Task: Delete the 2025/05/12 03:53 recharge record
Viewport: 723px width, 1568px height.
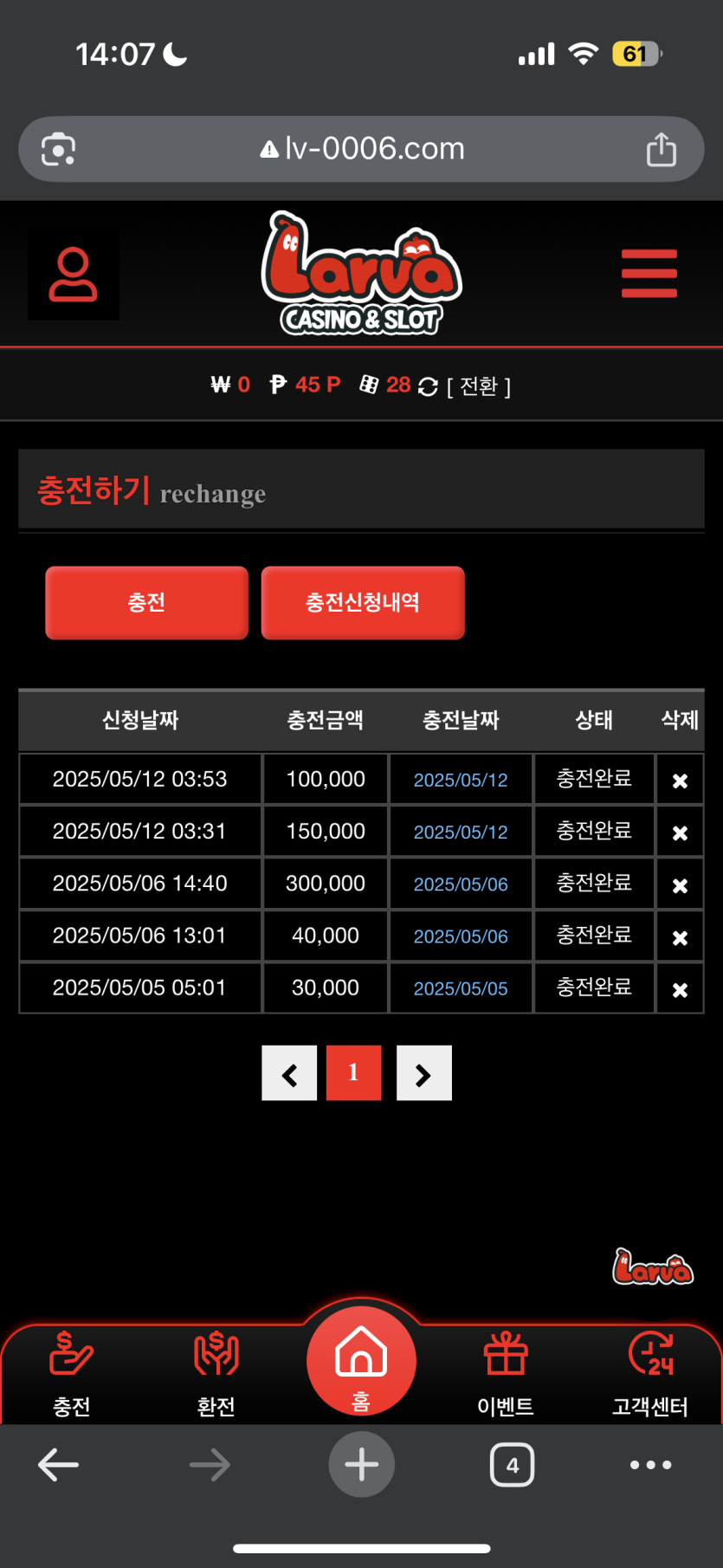Action: (680, 781)
